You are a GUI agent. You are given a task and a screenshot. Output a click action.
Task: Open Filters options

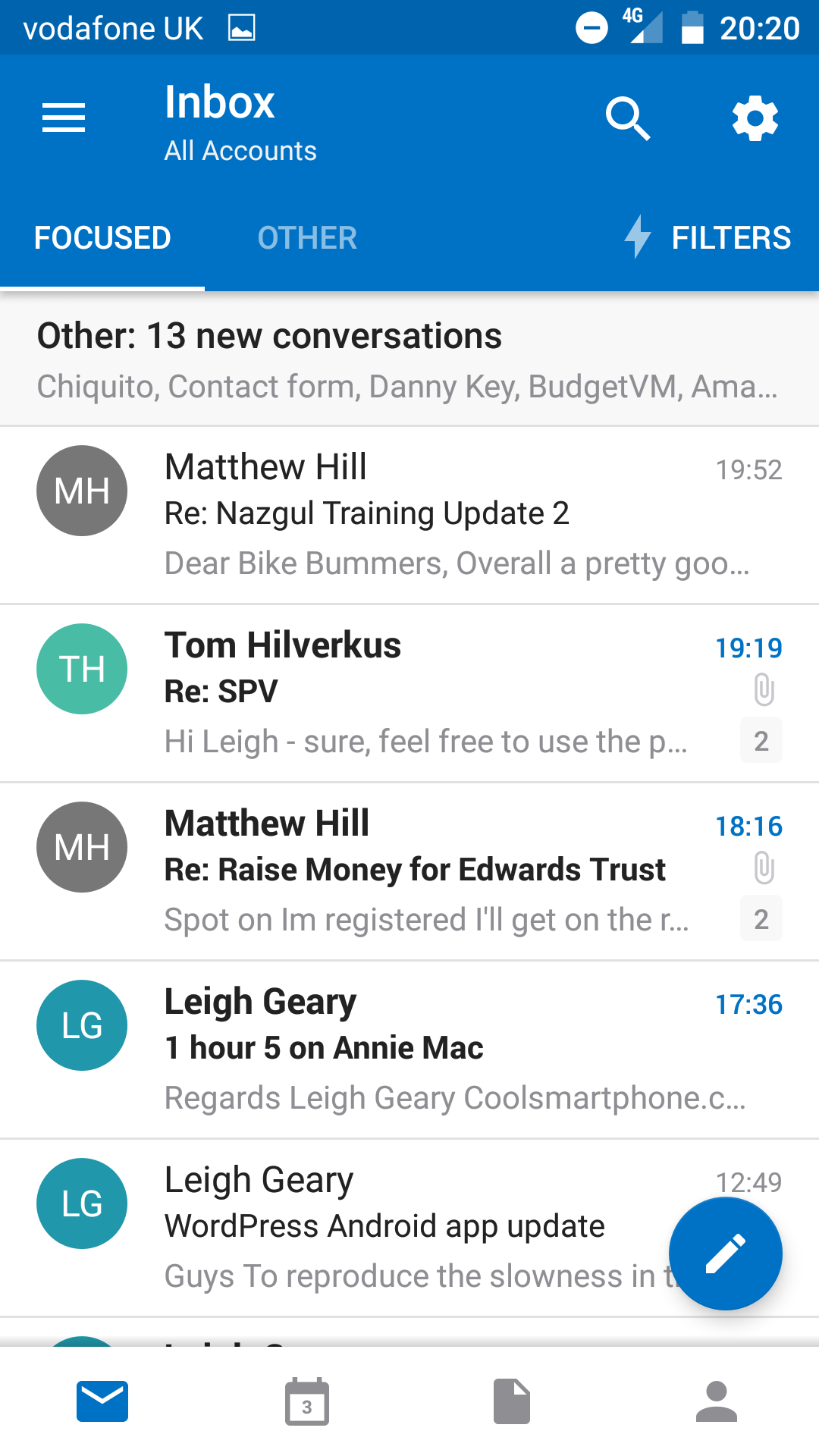[x=708, y=237]
